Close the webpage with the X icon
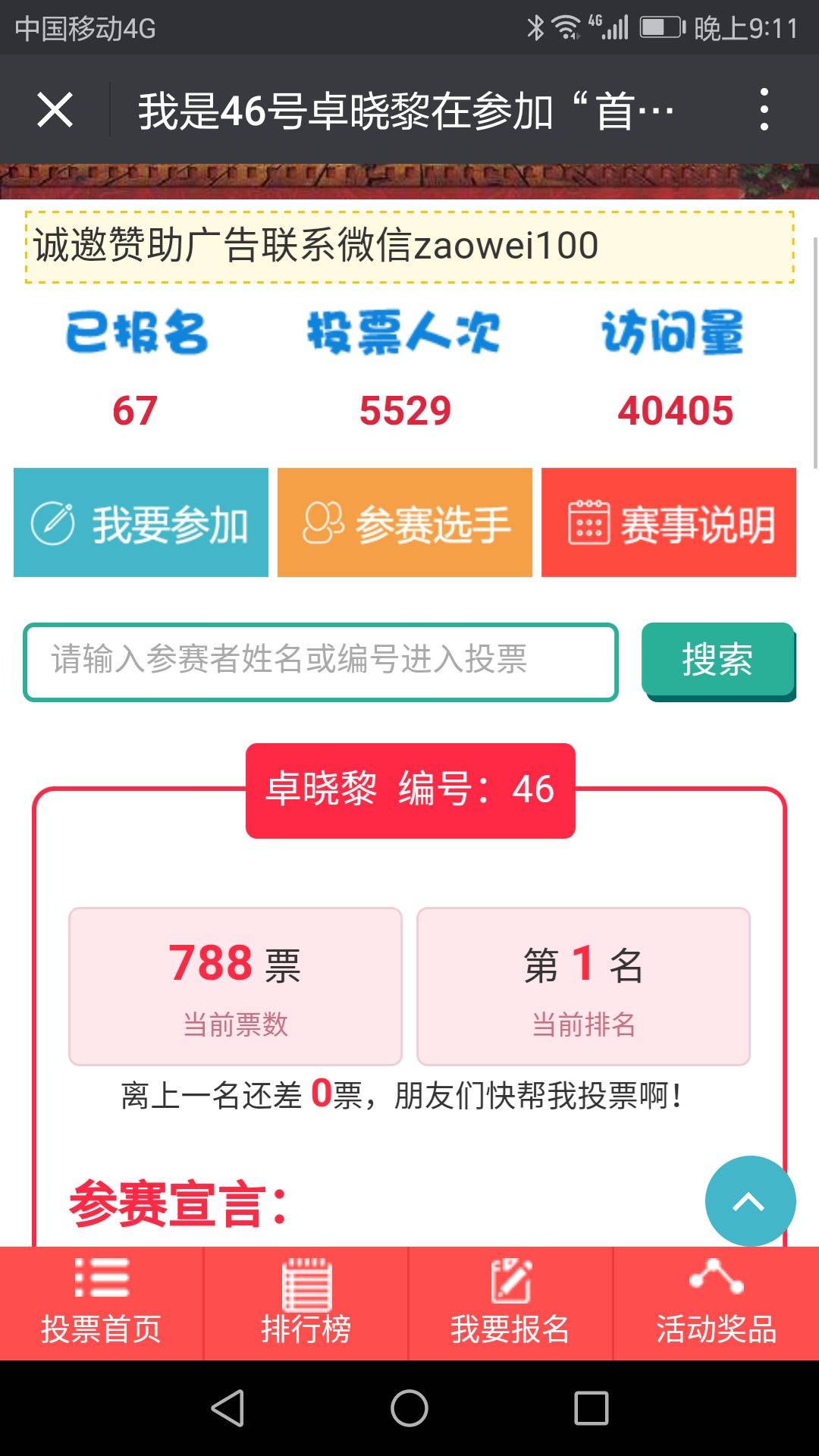Screen dimensions: 819x1456 [x=55, y=110]
